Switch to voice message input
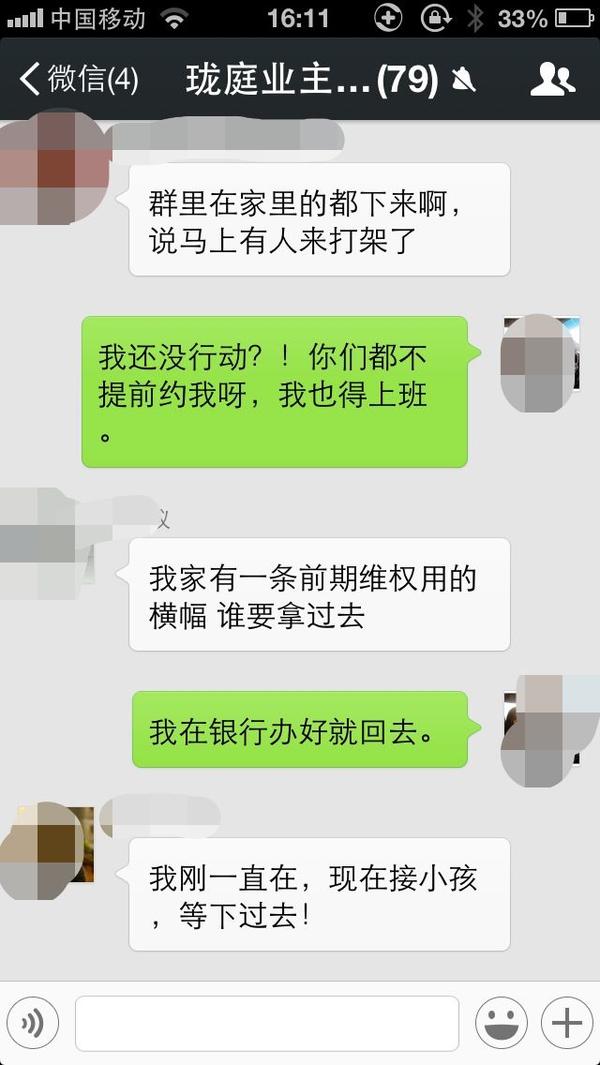This screenshot has height=1065, width=600. [x=32, y=1023]
